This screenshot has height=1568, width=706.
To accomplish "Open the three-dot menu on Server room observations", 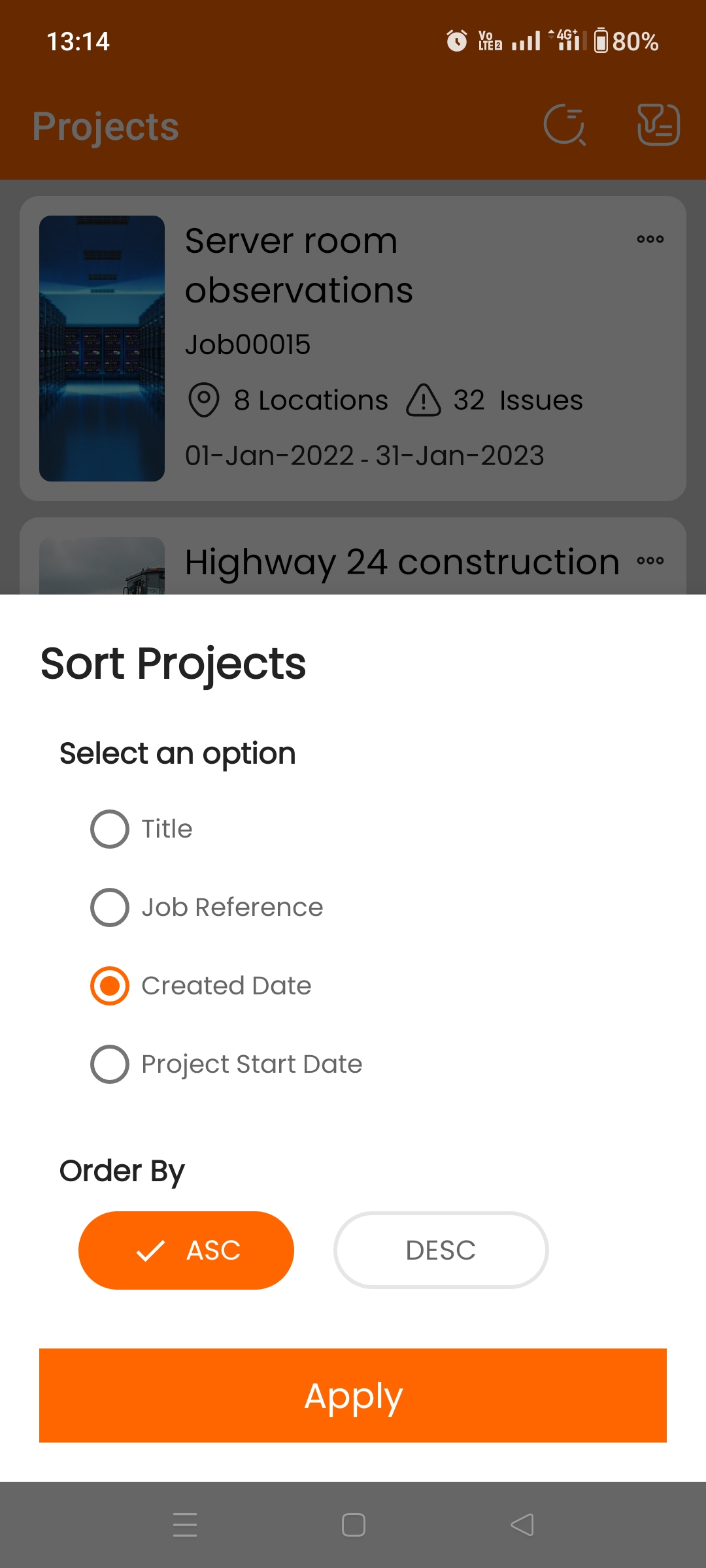I will (650, 239).
